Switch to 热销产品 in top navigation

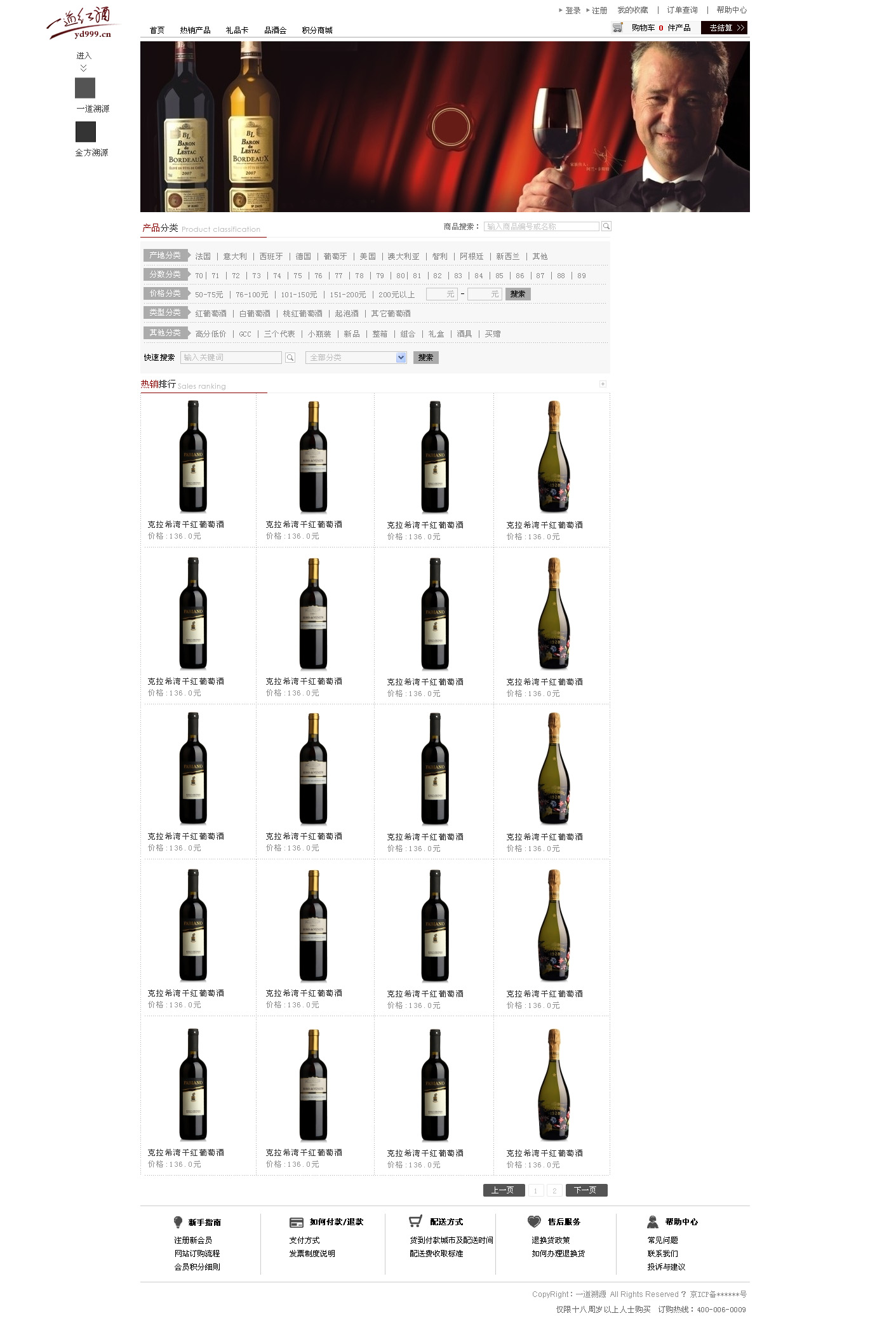pos(195,30)
